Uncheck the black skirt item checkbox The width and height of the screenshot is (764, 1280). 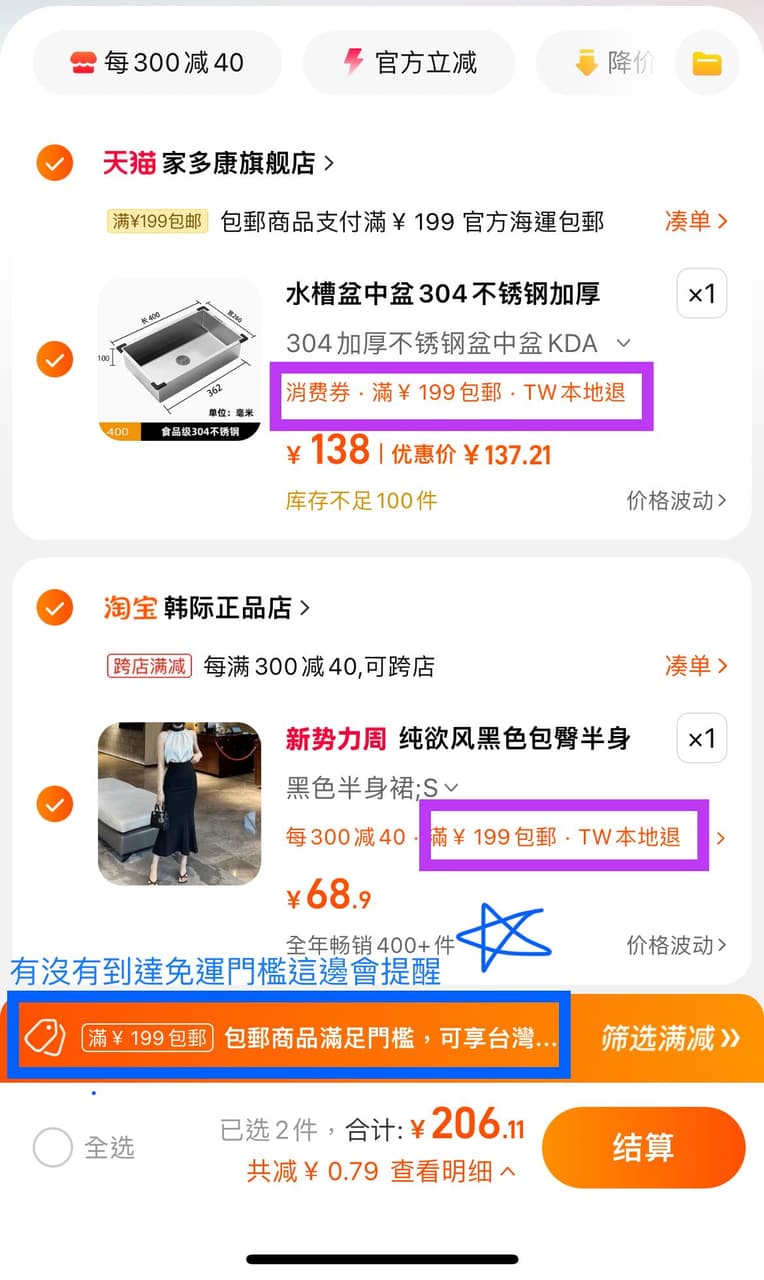(55, 803)
